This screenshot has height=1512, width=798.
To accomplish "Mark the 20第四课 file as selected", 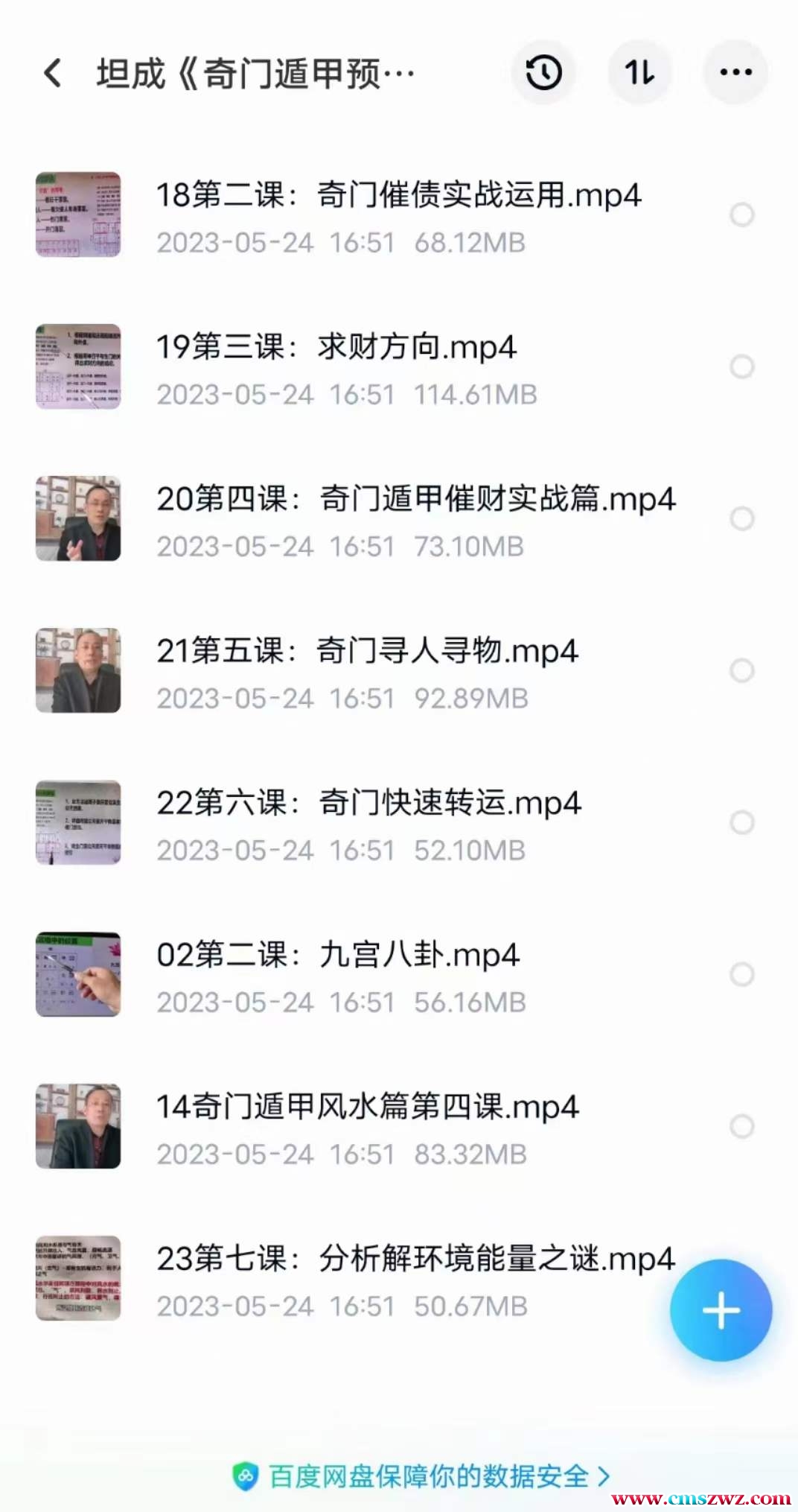I will 741,519.
